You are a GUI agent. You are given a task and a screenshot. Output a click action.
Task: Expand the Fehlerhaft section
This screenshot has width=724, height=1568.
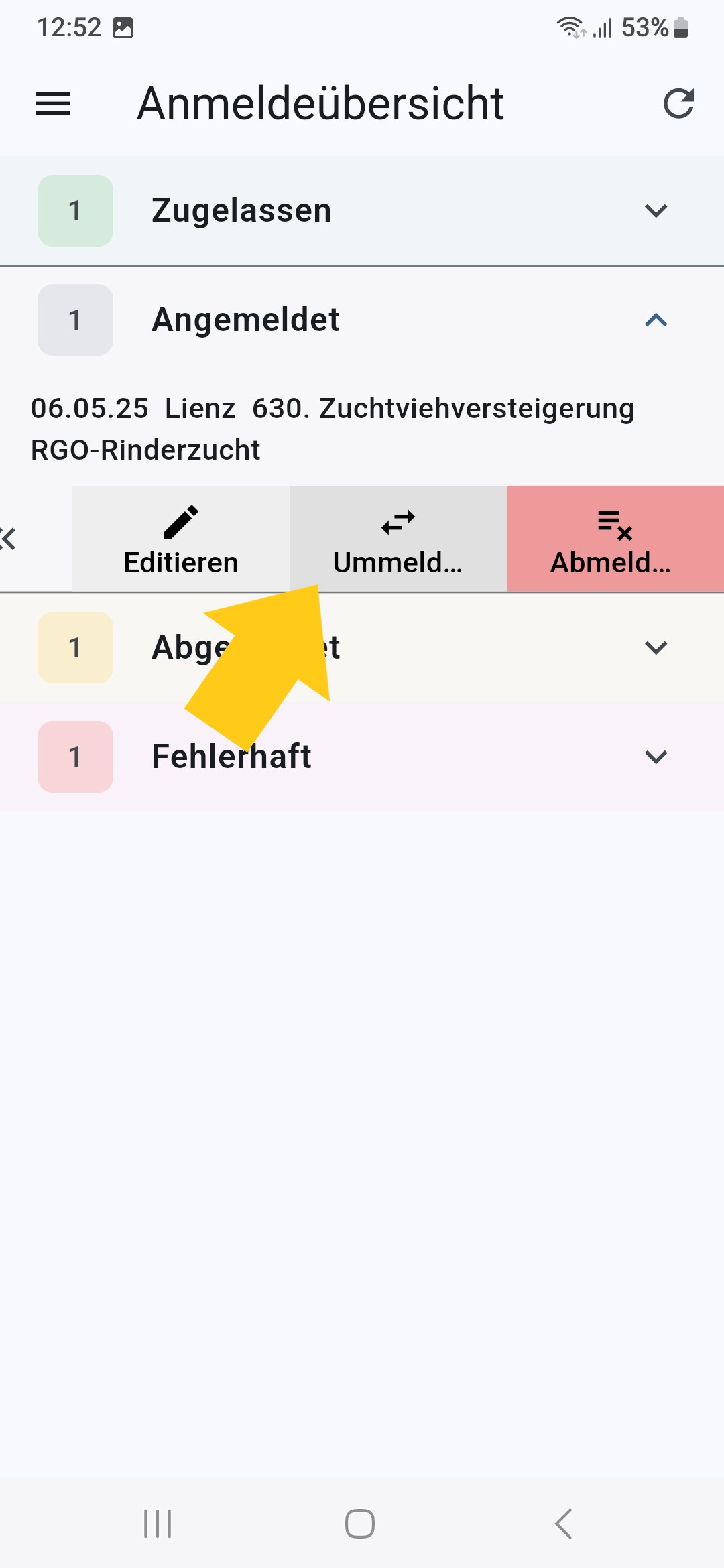[x=362, y=757]
